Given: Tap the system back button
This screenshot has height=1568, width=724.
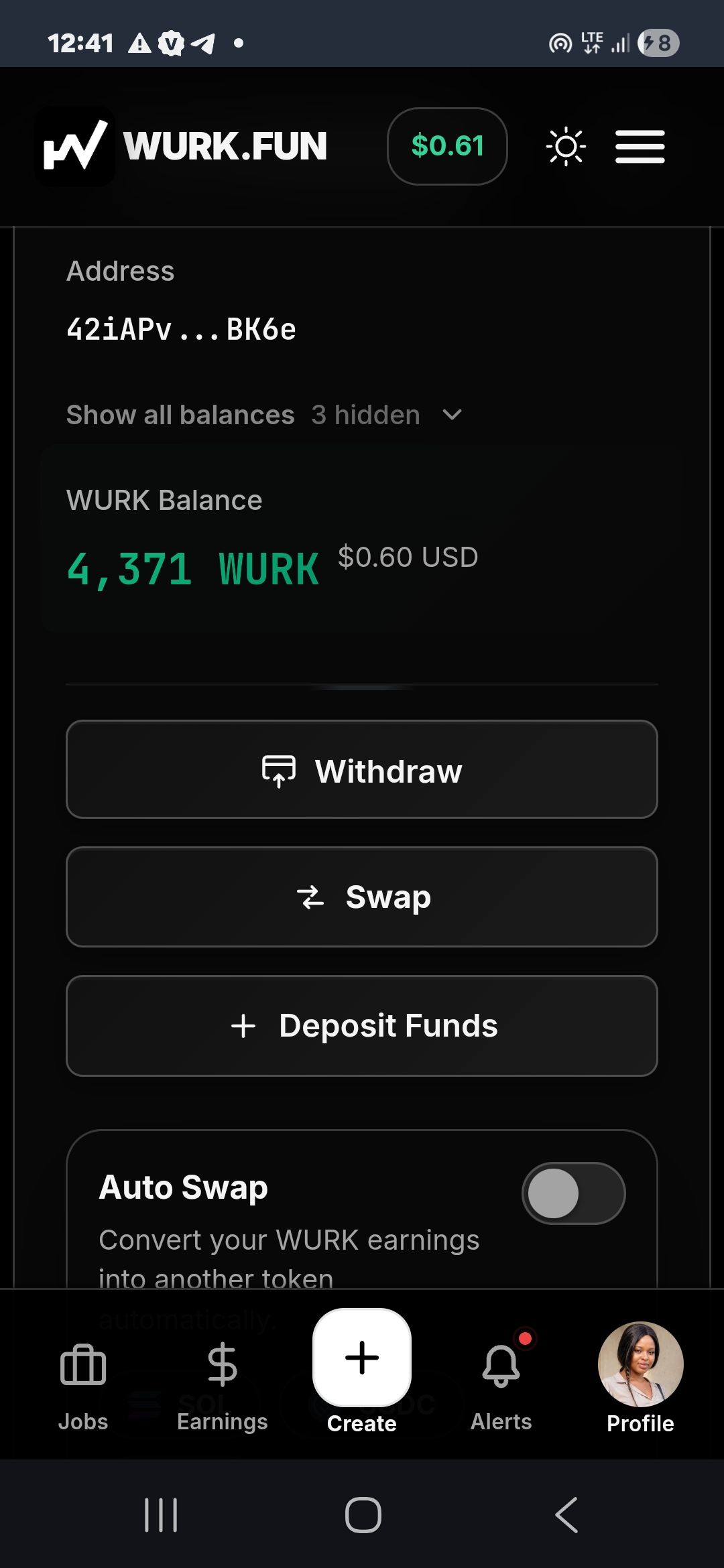Looking at the screenshot, I should pyautogui.click(x=566, y=1515).
